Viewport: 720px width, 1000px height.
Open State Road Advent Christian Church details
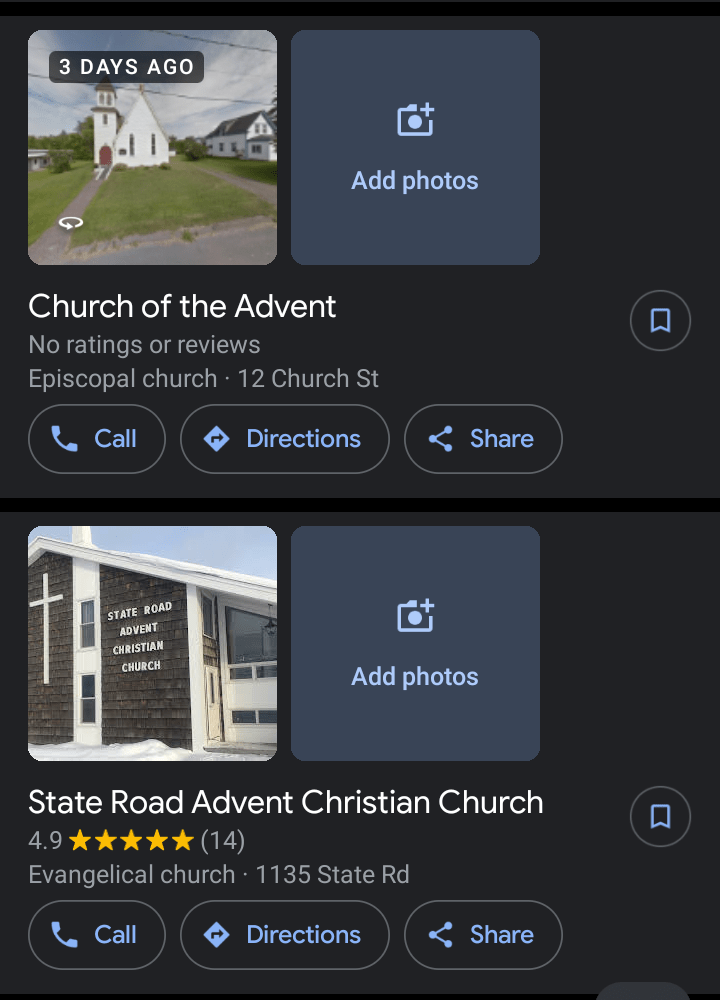[x=286, y=802]
